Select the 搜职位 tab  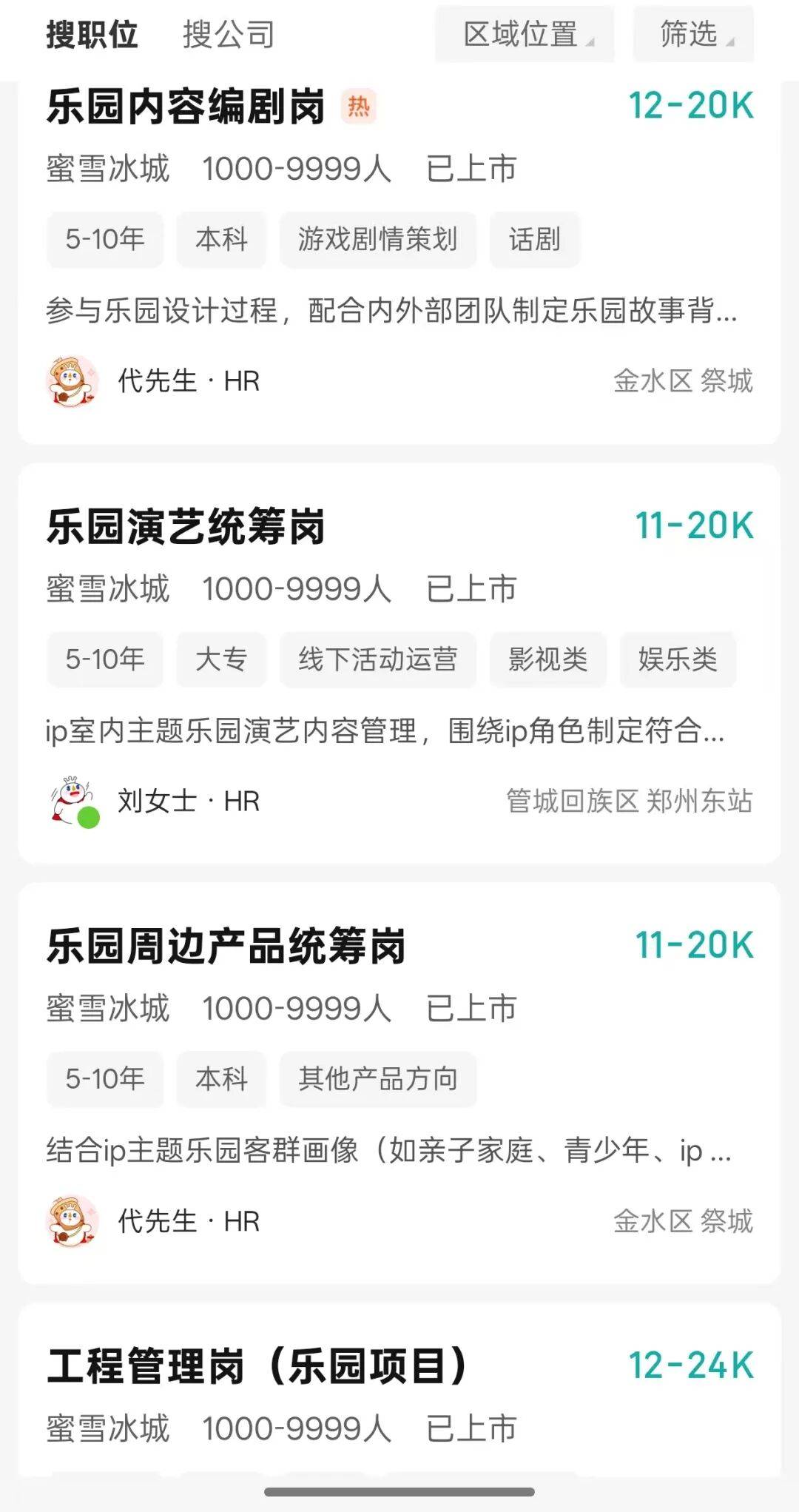tap(91, 34)
